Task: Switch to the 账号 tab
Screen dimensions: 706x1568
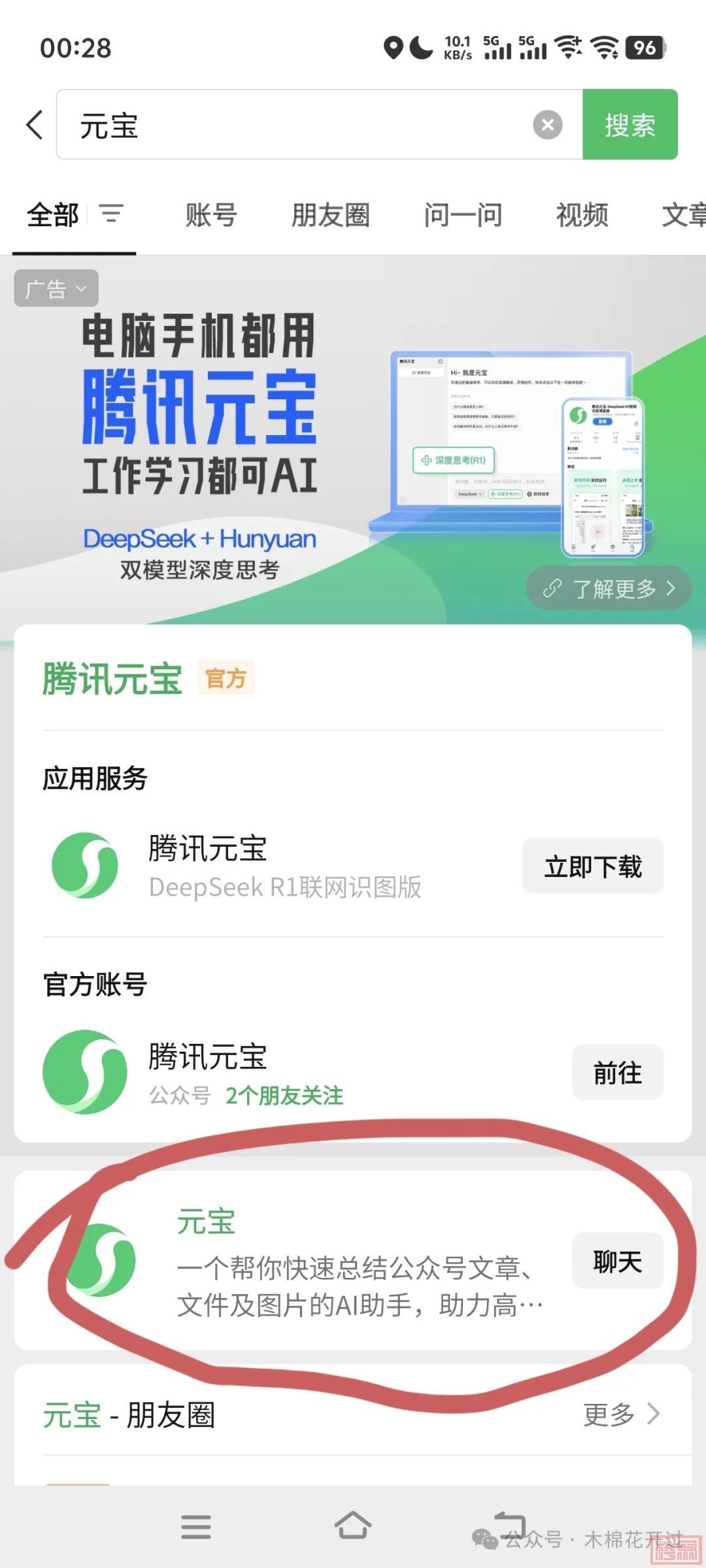Action: 211,215
